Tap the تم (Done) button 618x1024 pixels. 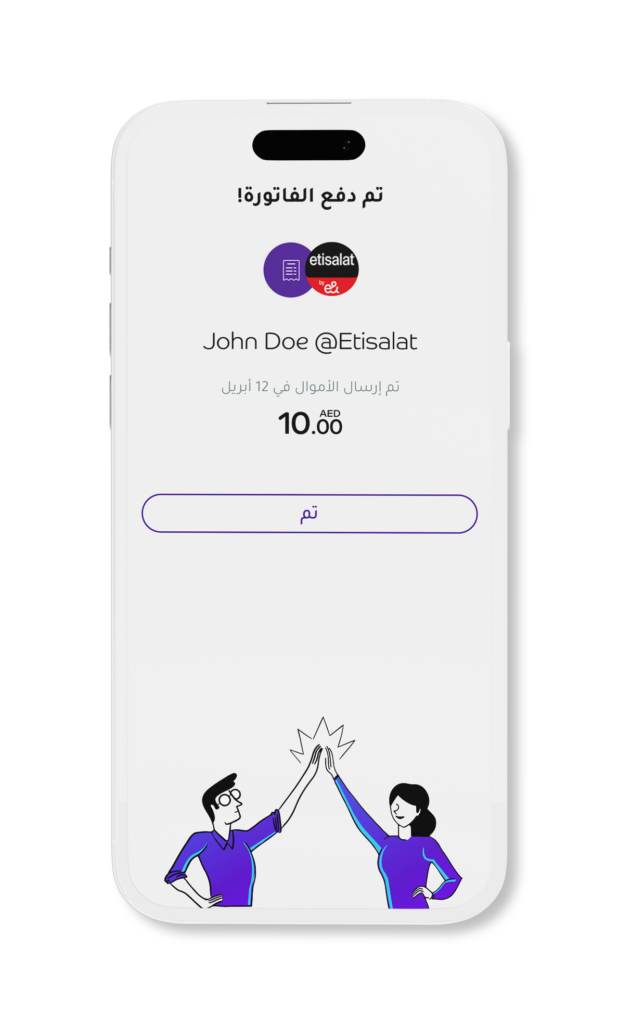pos(309,514)
